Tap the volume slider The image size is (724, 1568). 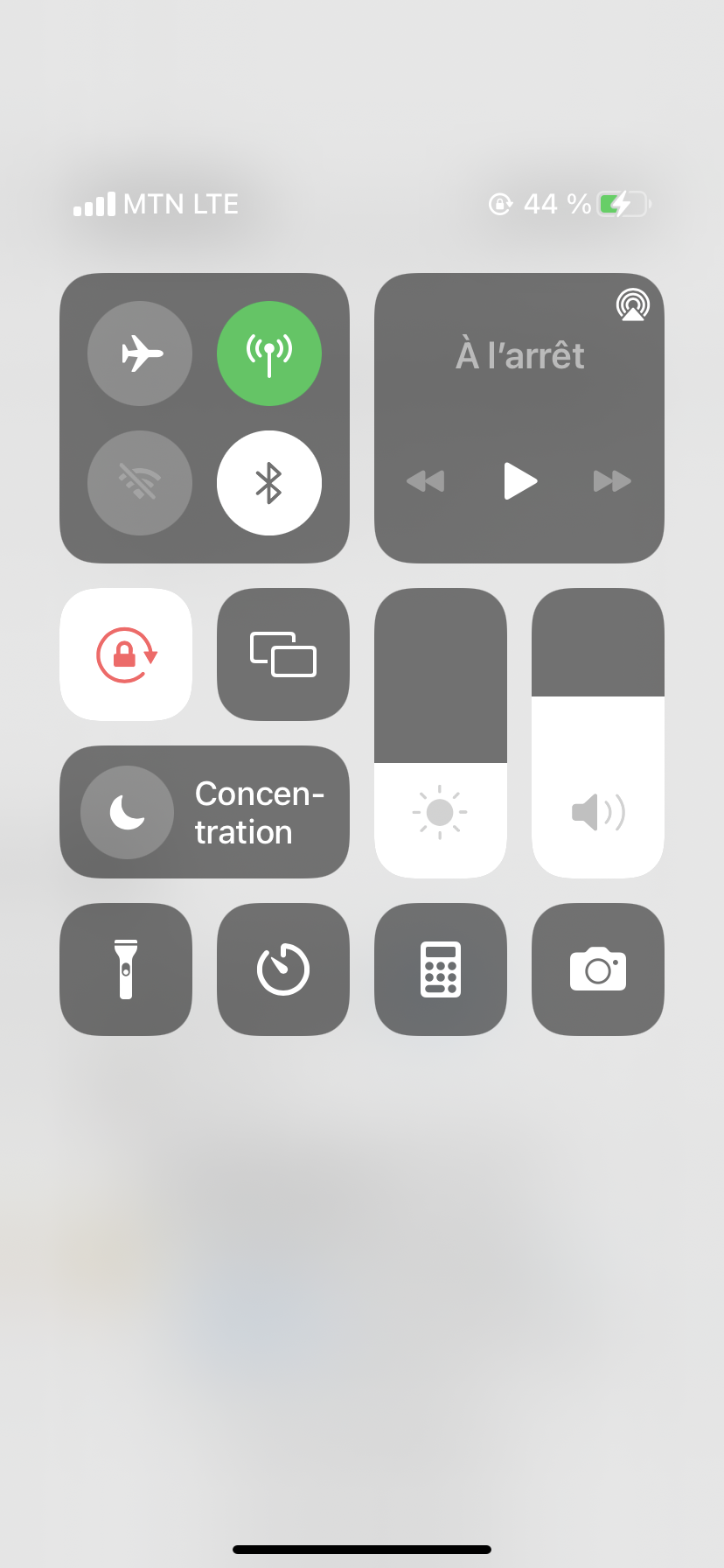tap(598, 733)
